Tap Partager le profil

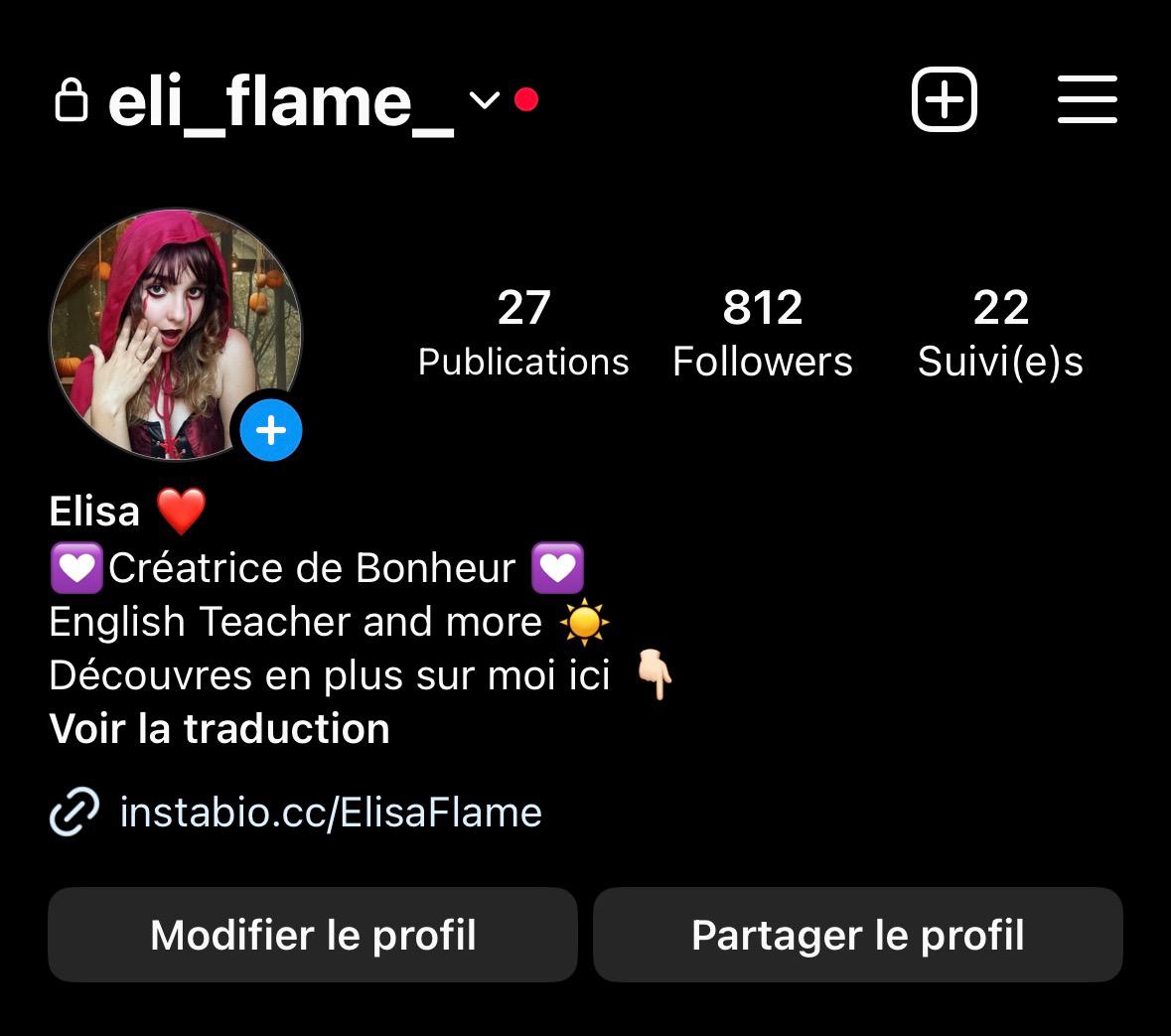tap(857, 935)
